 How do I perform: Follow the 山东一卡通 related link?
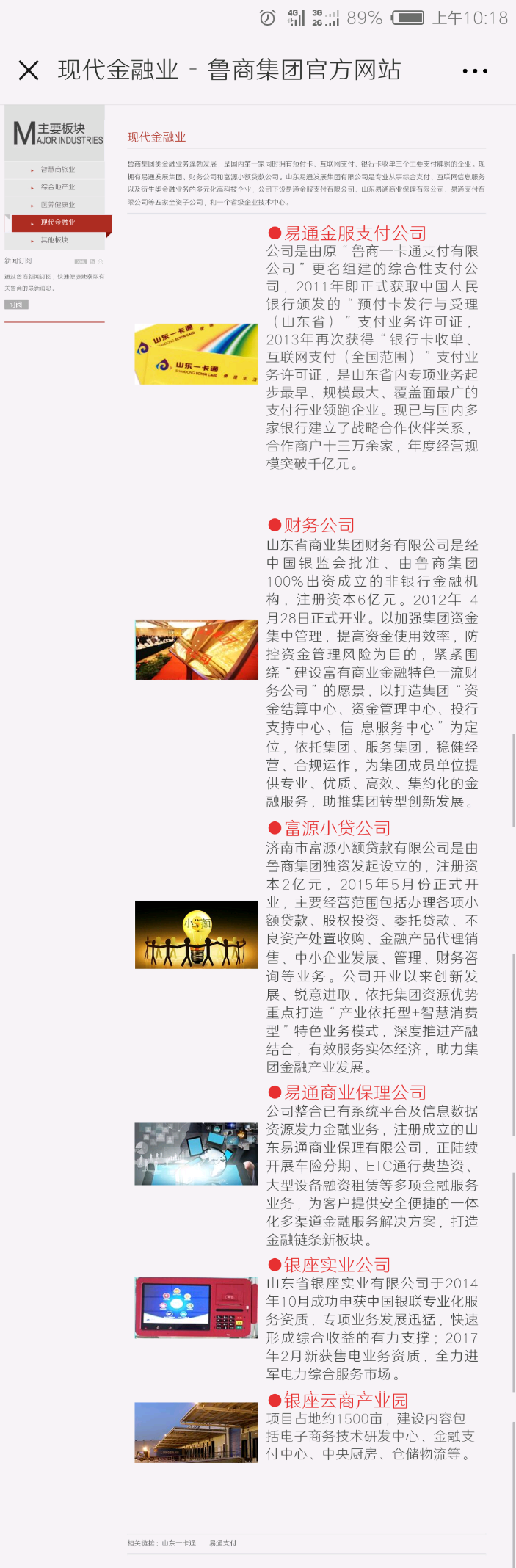[178, 1543]
